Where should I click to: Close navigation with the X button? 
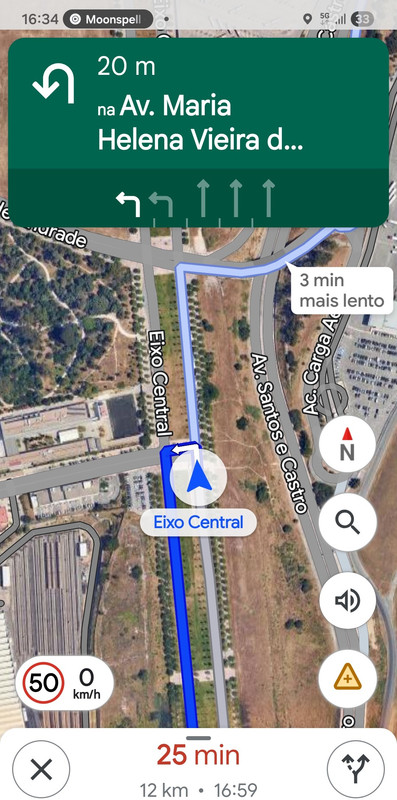(x=41, y=769)
